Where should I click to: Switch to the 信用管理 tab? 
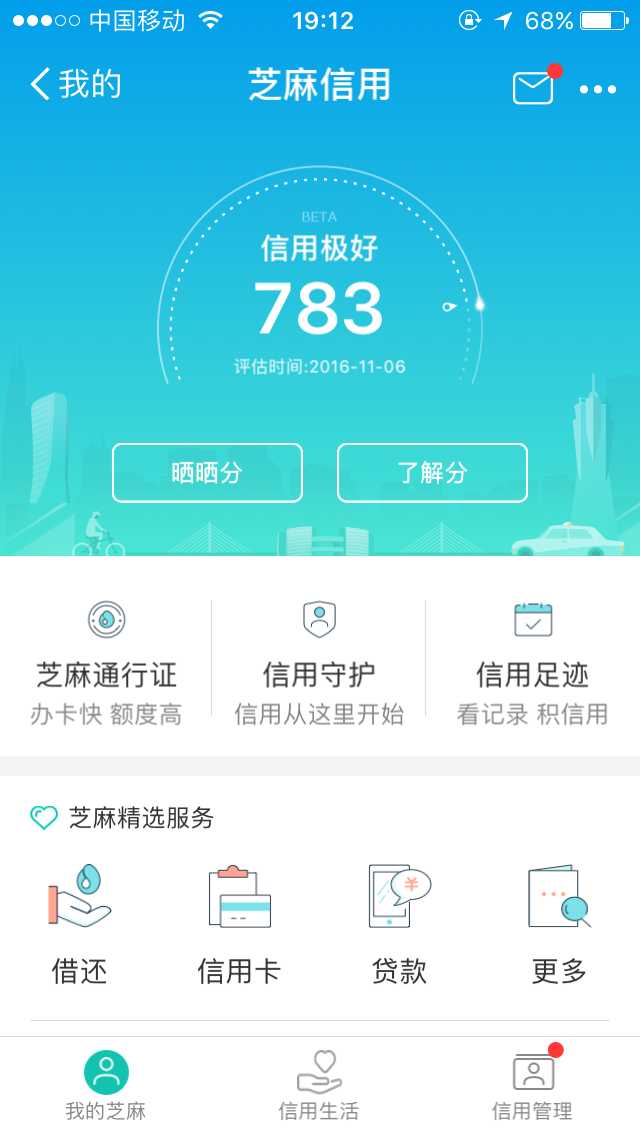click(x=532, y=1086)
